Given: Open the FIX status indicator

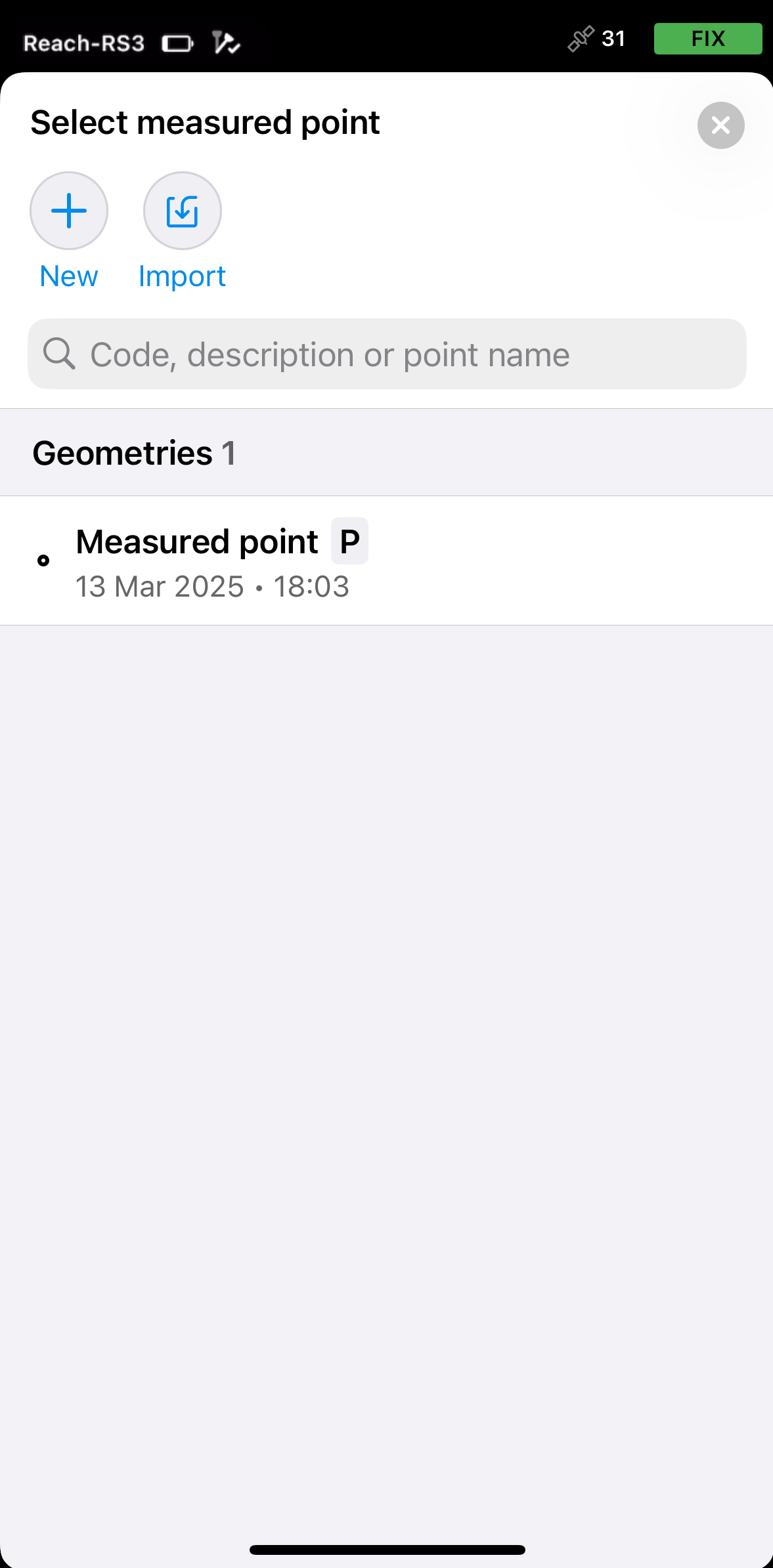Looking at the screenshot, I should (707, 39).
